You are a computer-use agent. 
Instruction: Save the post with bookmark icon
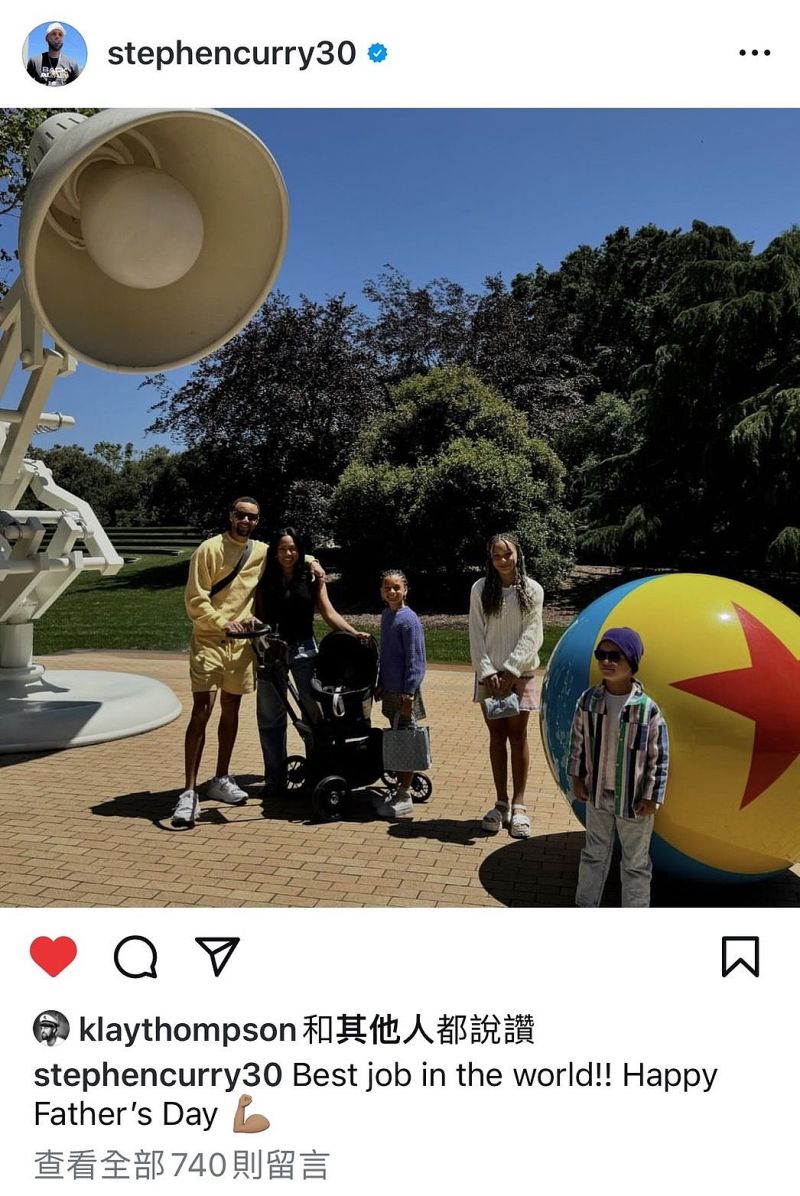[740, 957]
